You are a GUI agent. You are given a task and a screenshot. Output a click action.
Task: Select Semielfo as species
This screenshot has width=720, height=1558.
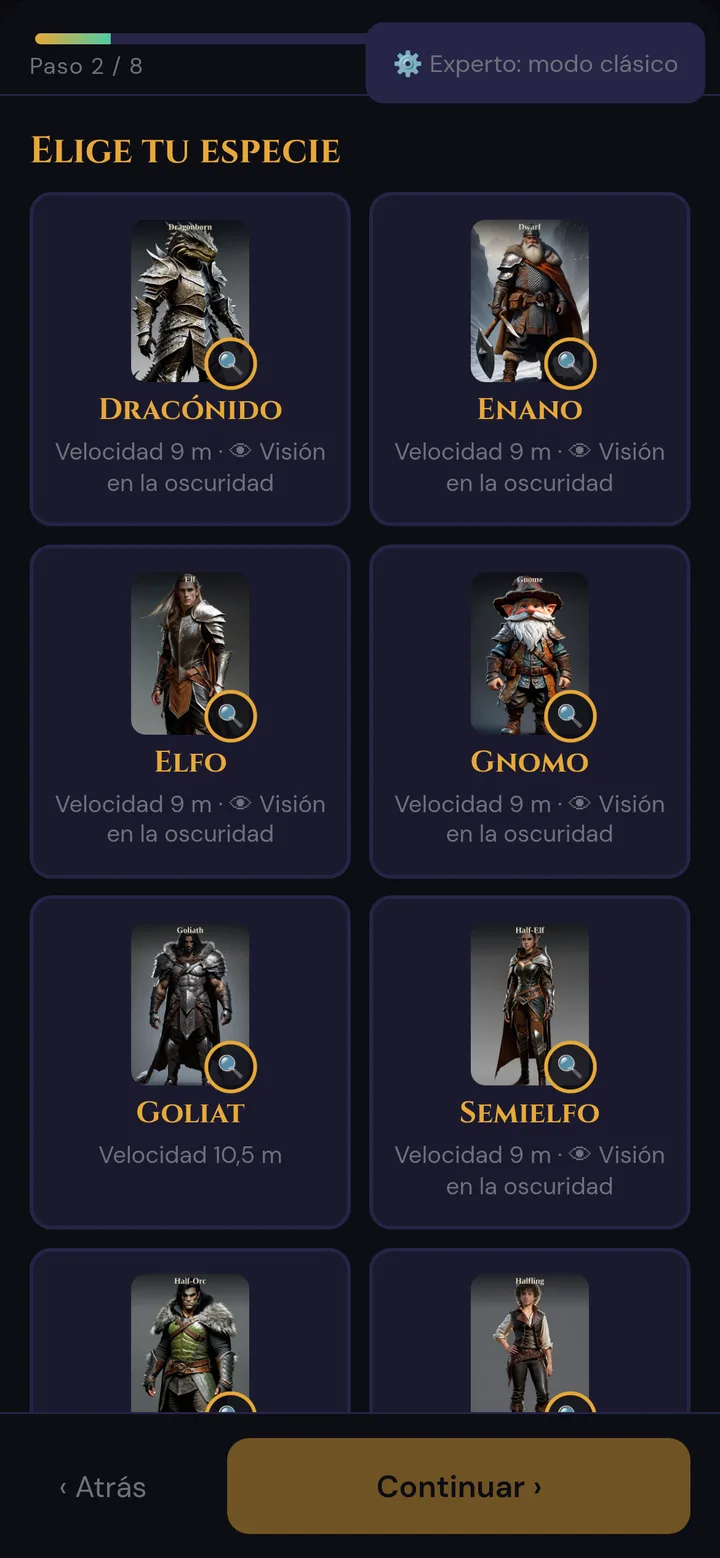coord(530,1062)
